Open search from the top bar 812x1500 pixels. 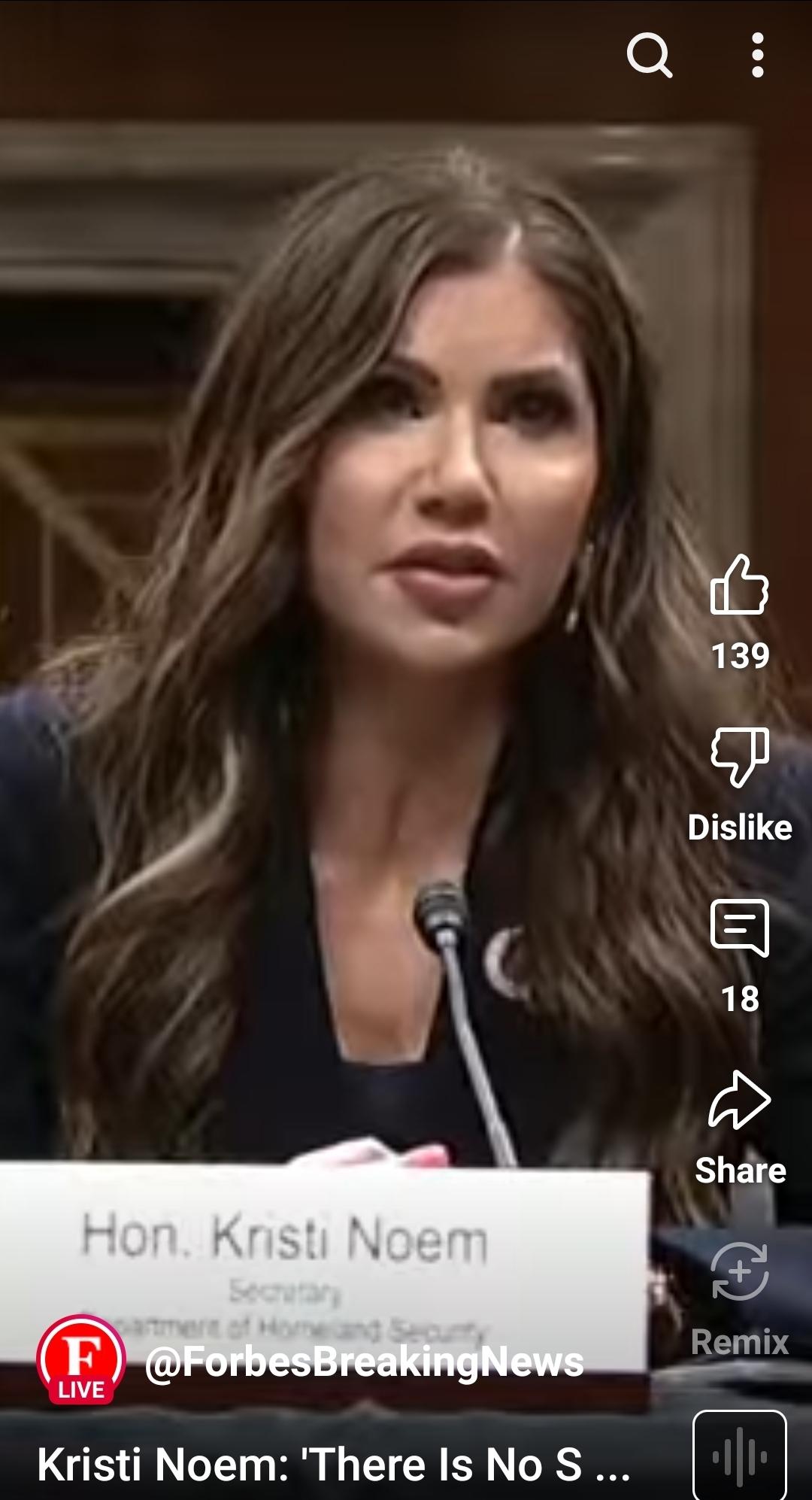[650, 55]
